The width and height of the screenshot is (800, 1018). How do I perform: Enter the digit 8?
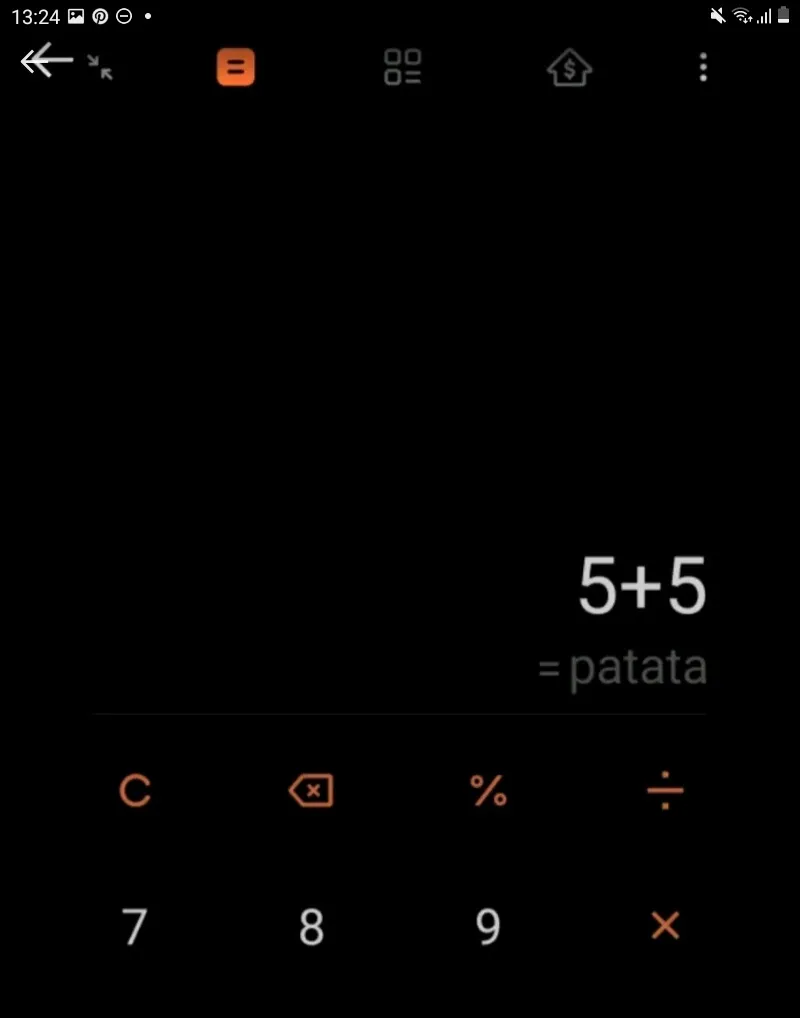tap(312, 926)
